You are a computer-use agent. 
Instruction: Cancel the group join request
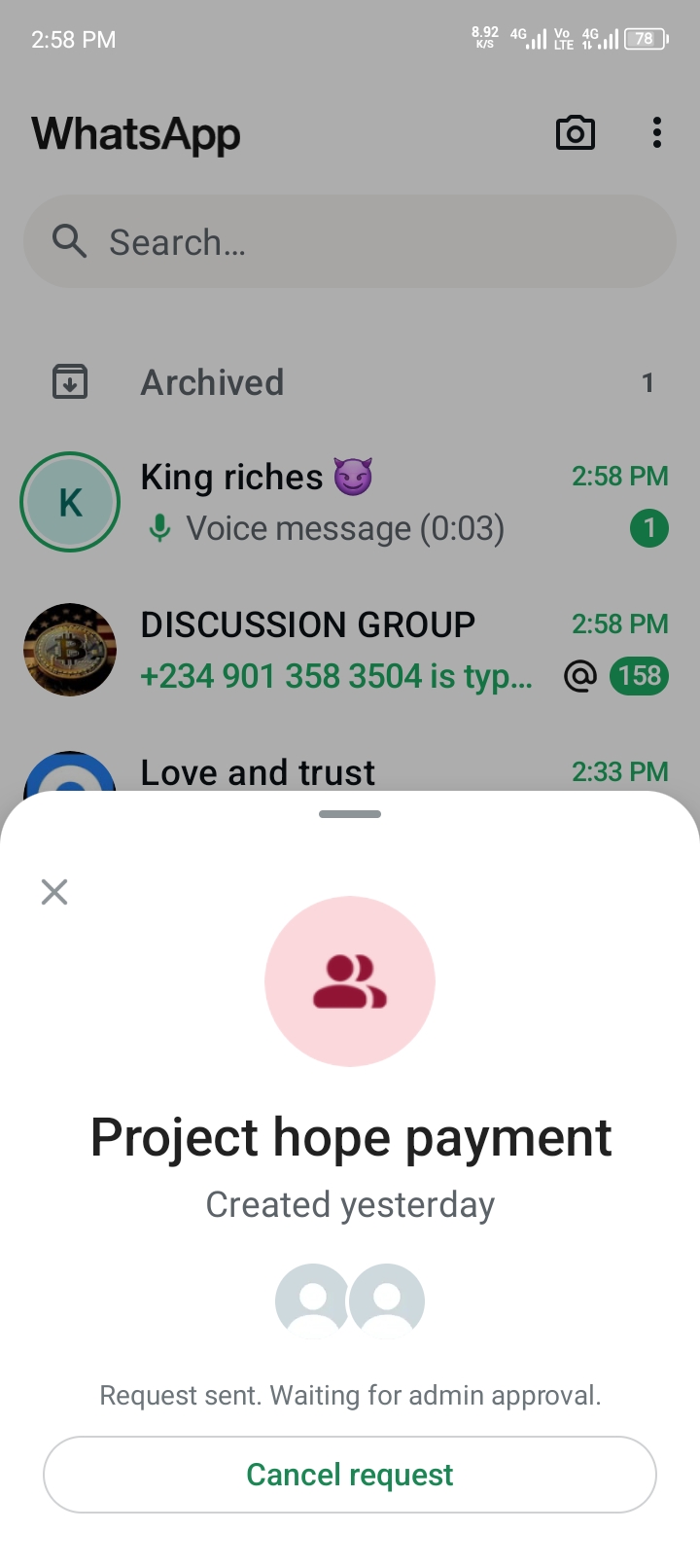(x=350, y=1475)
